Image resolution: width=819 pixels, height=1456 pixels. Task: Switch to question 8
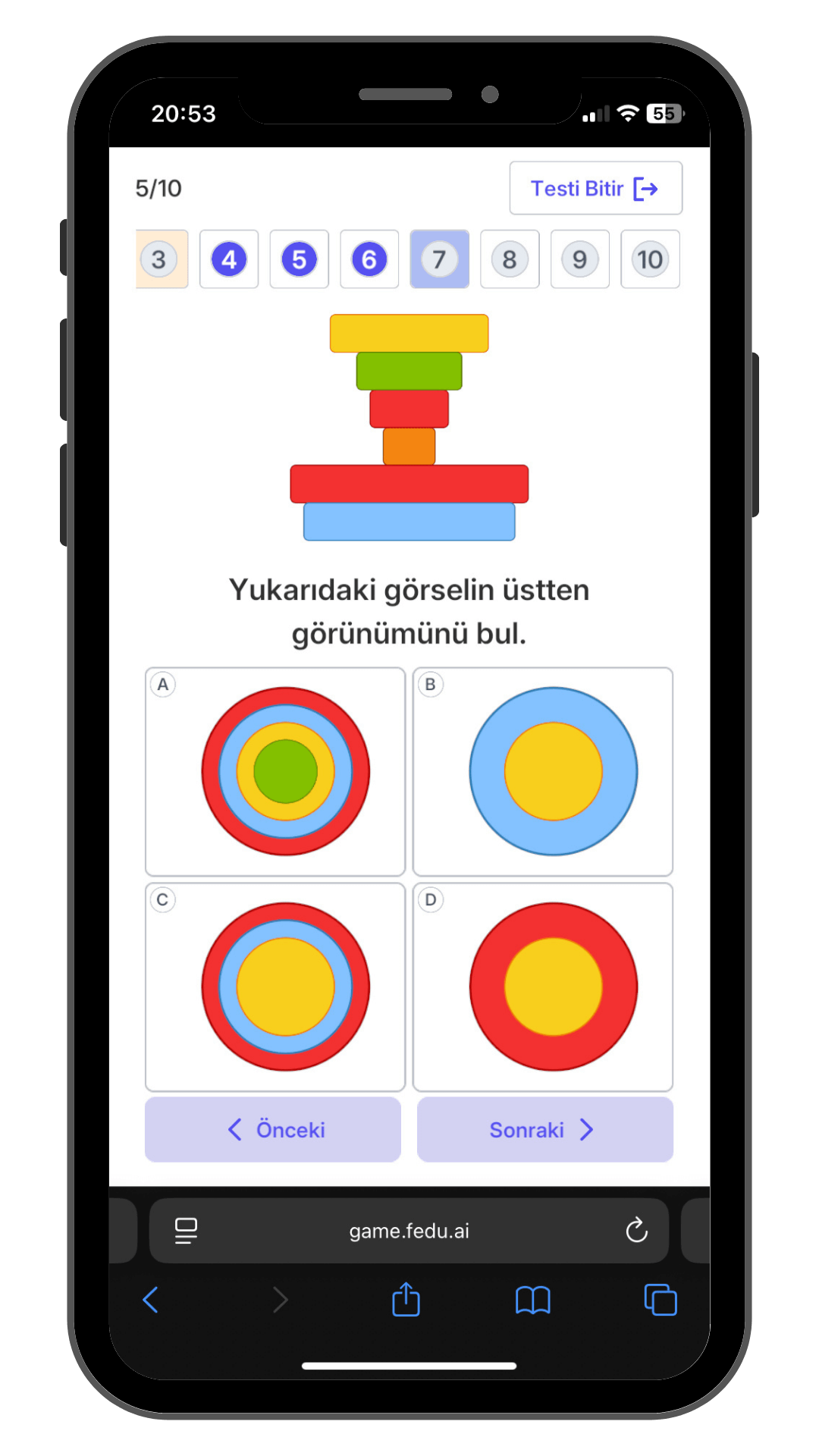click(509, 259)
